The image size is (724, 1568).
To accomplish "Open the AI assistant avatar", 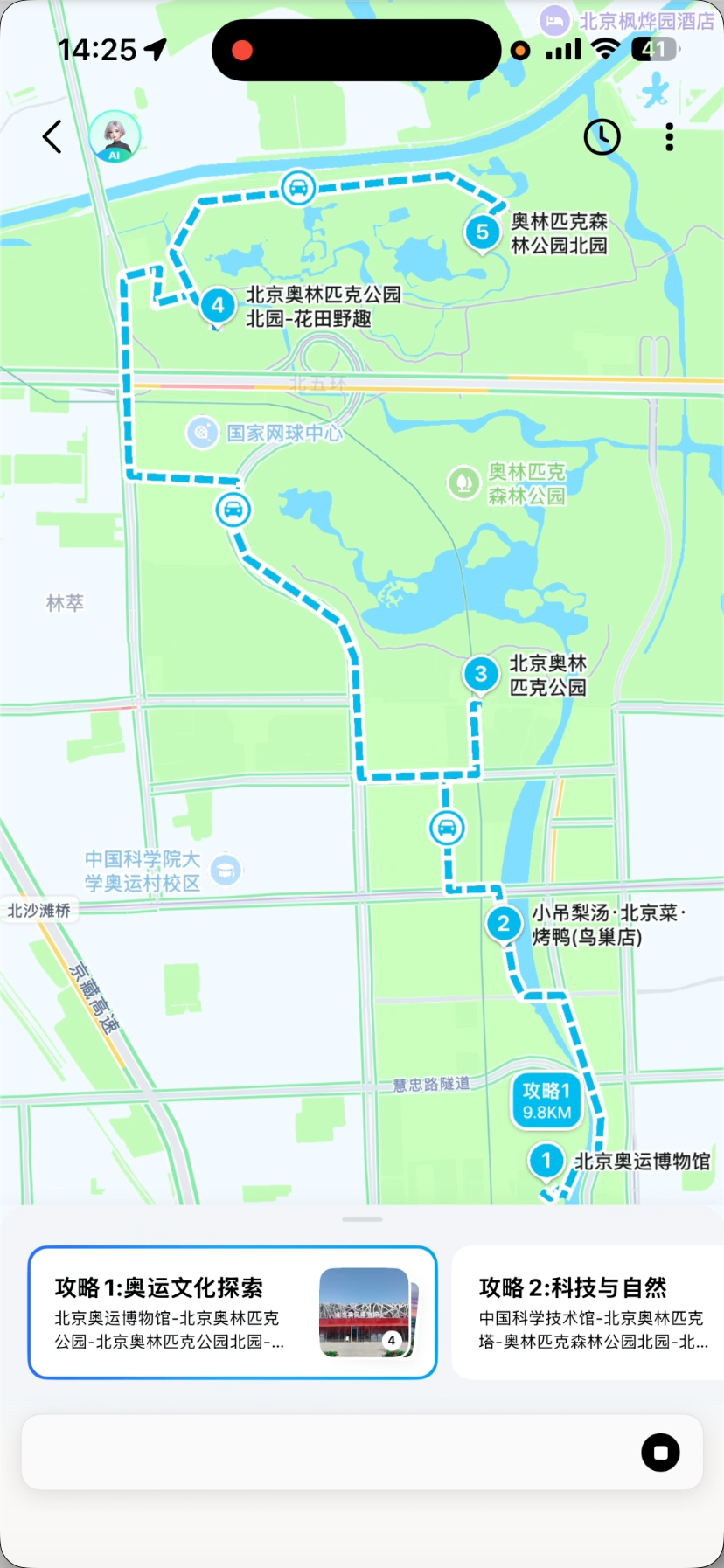I will point(115,136).
